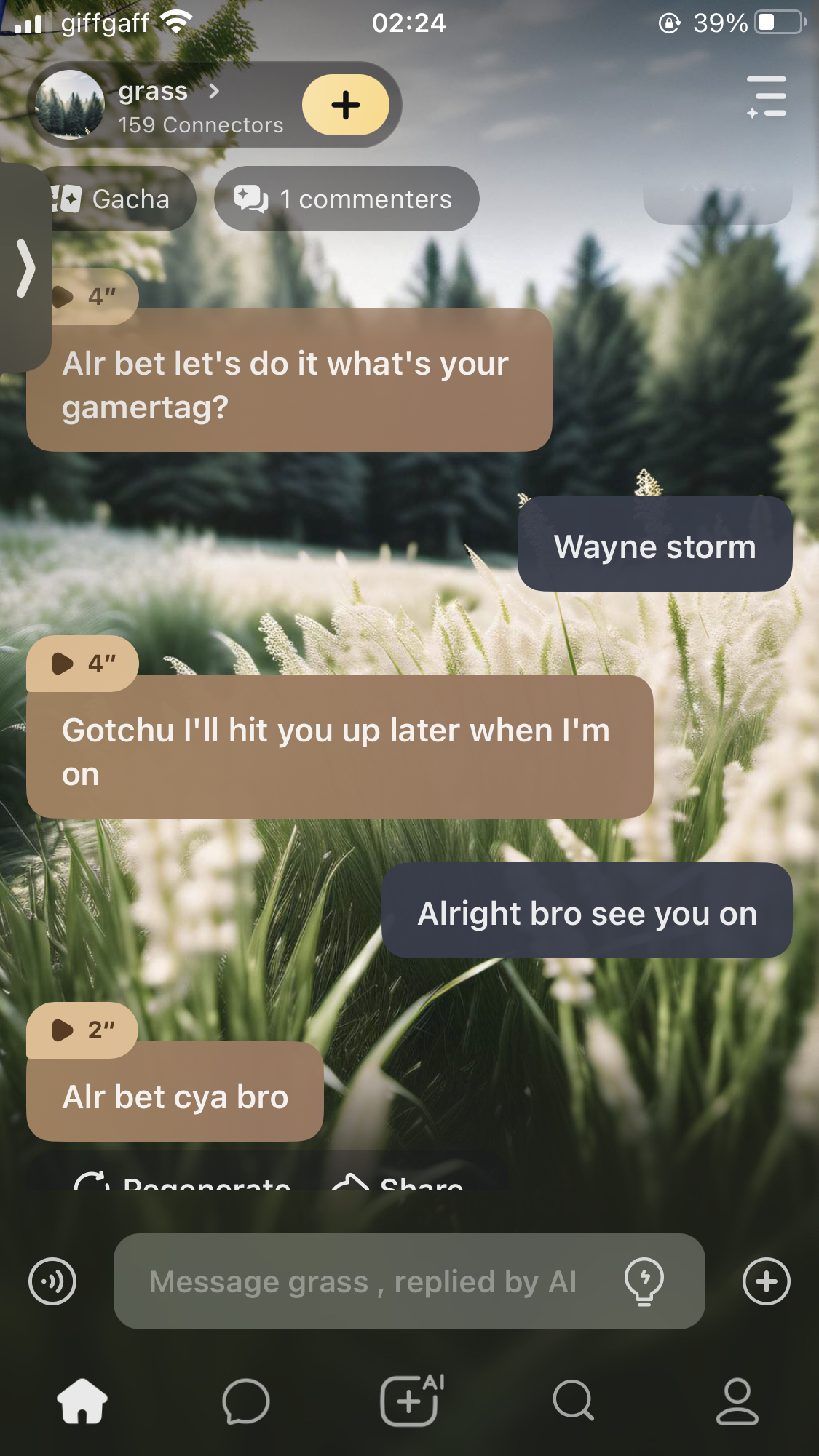819x1456 pixels.
Task: Start voice call mode icon
Action: (52, 1281)
